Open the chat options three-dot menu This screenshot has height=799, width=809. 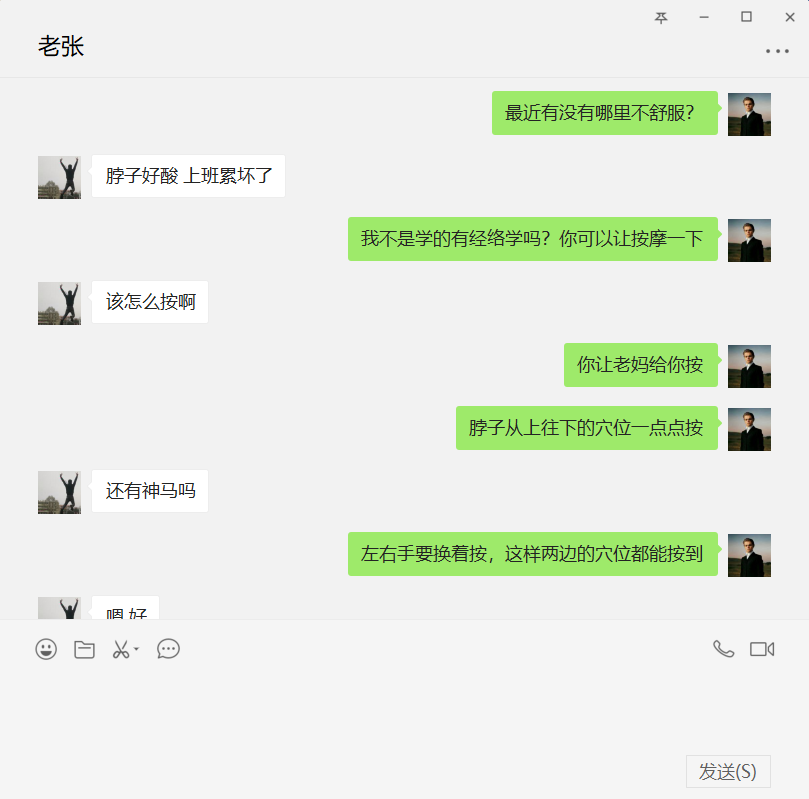click(777, 51)
